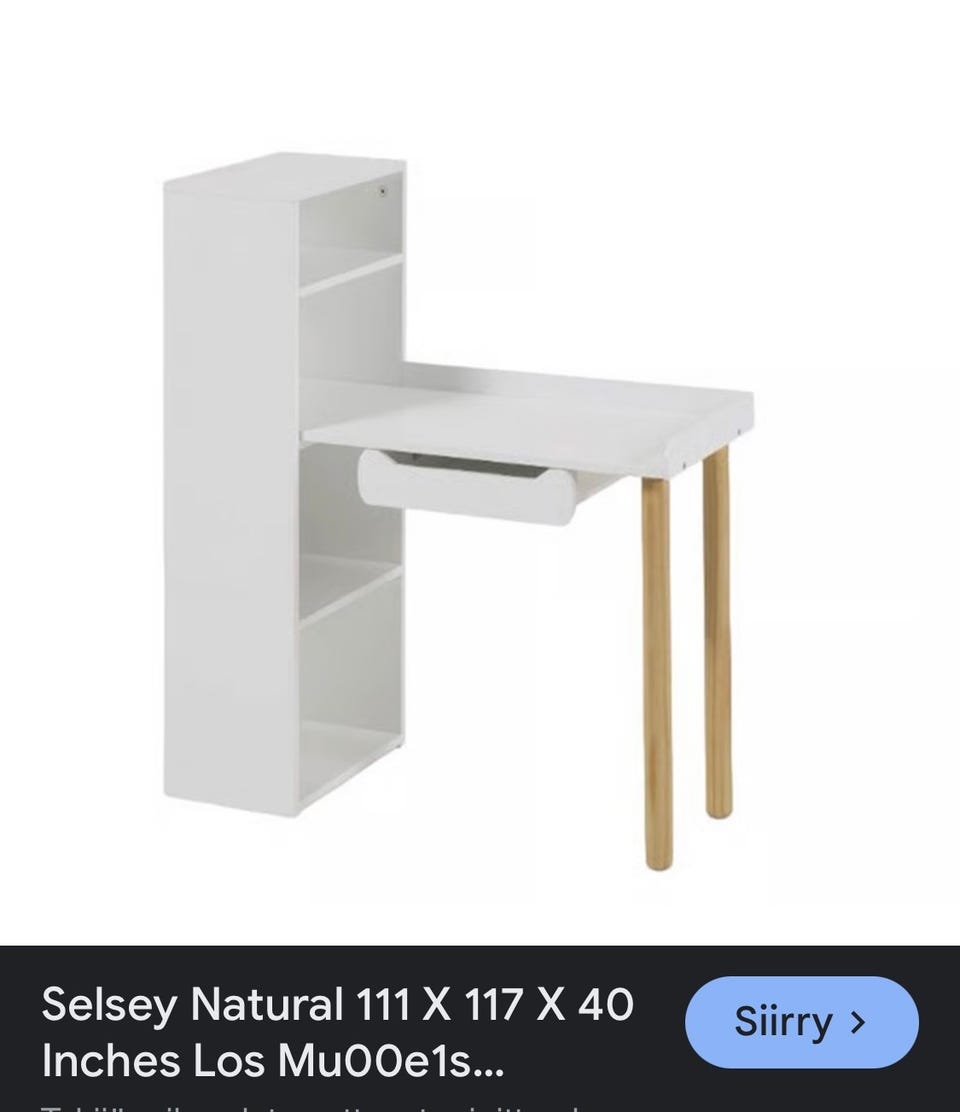Click the chevron arrow inside Siirry button

[862, 1021]
